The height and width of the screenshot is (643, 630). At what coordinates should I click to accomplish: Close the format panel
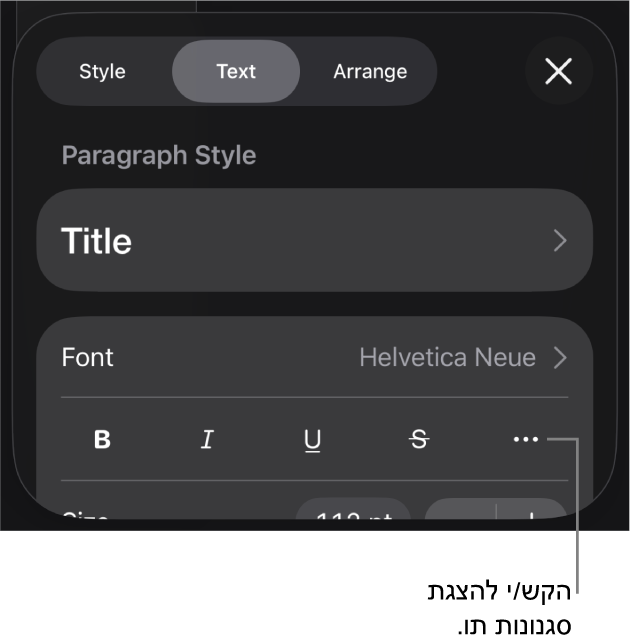tap(558, 71)
